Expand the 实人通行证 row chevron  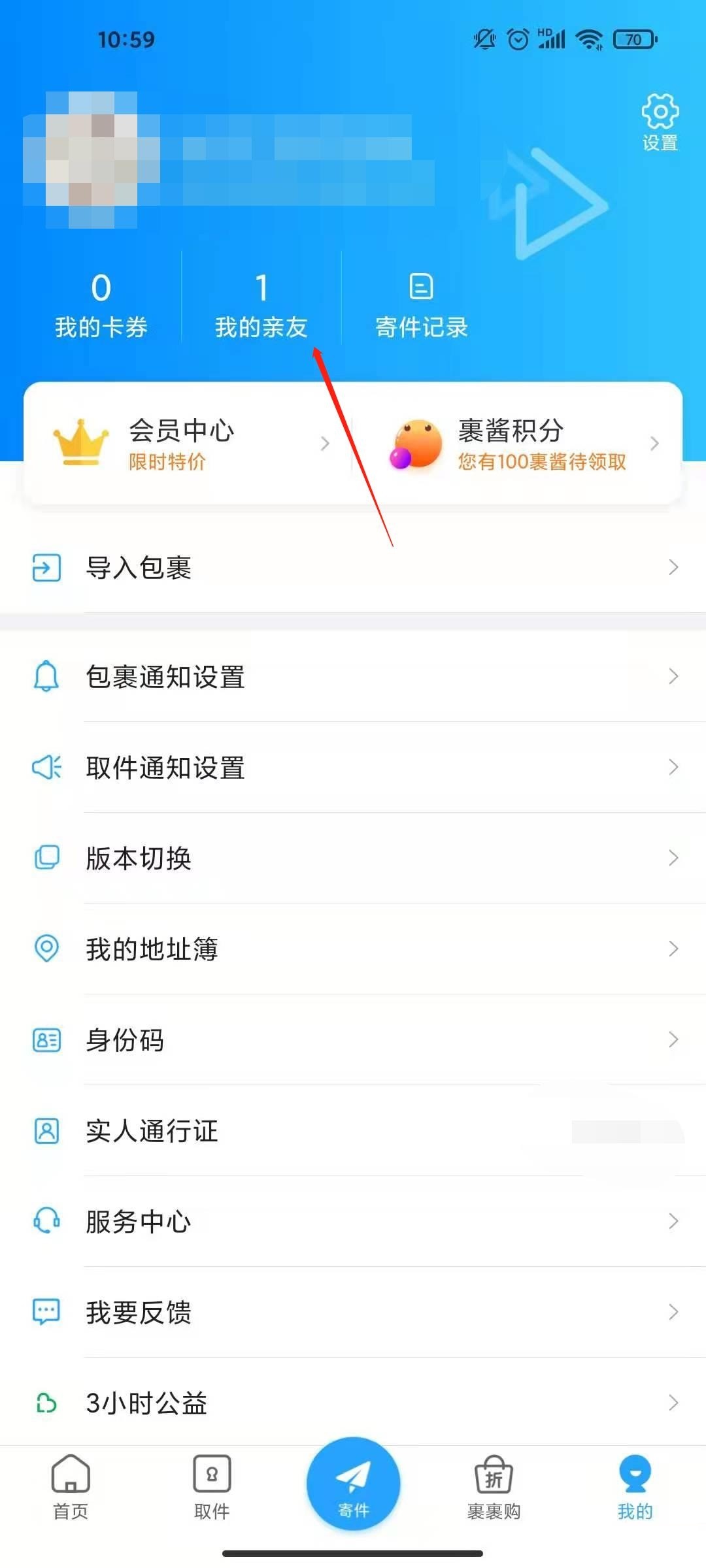pos(675,1131)
